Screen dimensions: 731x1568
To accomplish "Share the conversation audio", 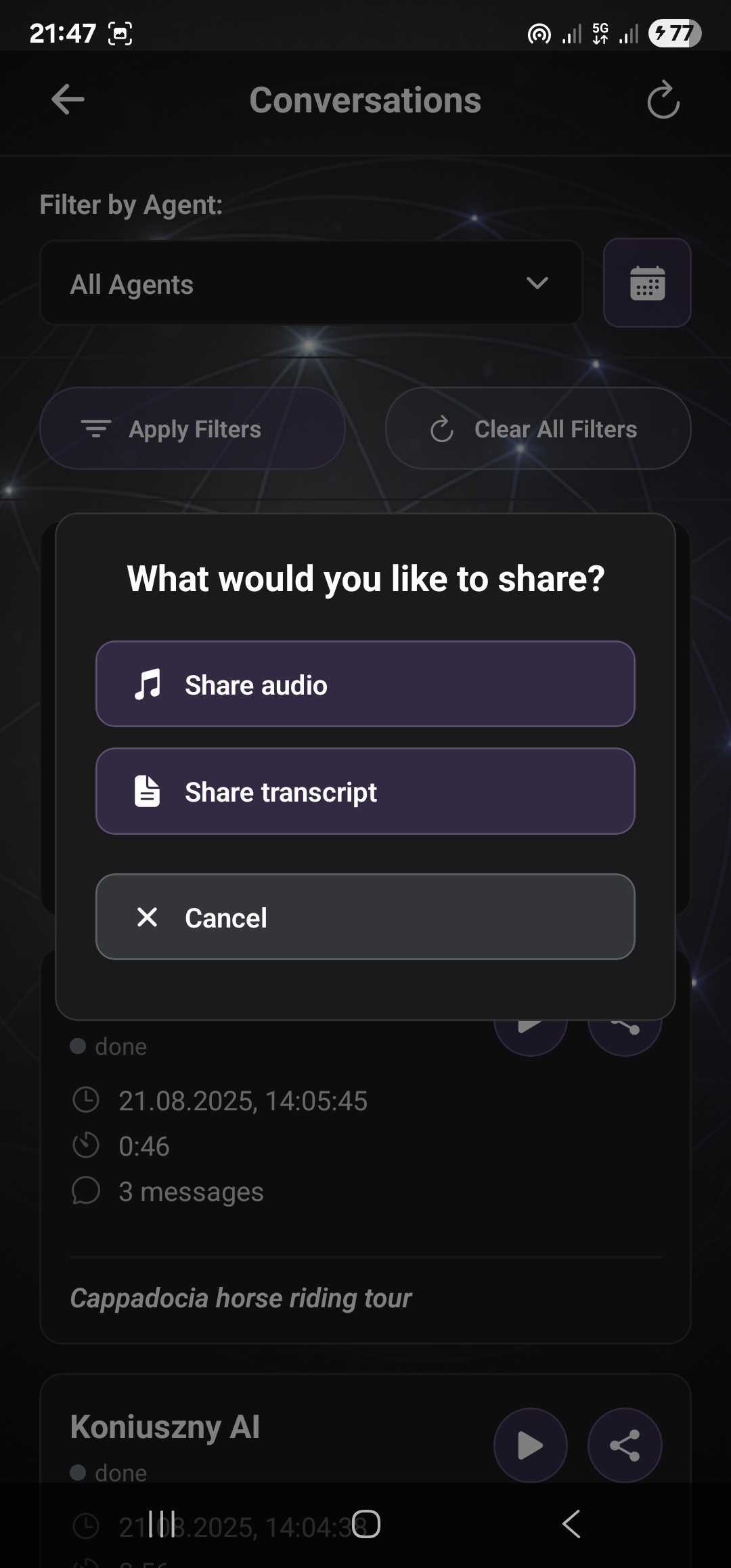I will coord(365,684).
